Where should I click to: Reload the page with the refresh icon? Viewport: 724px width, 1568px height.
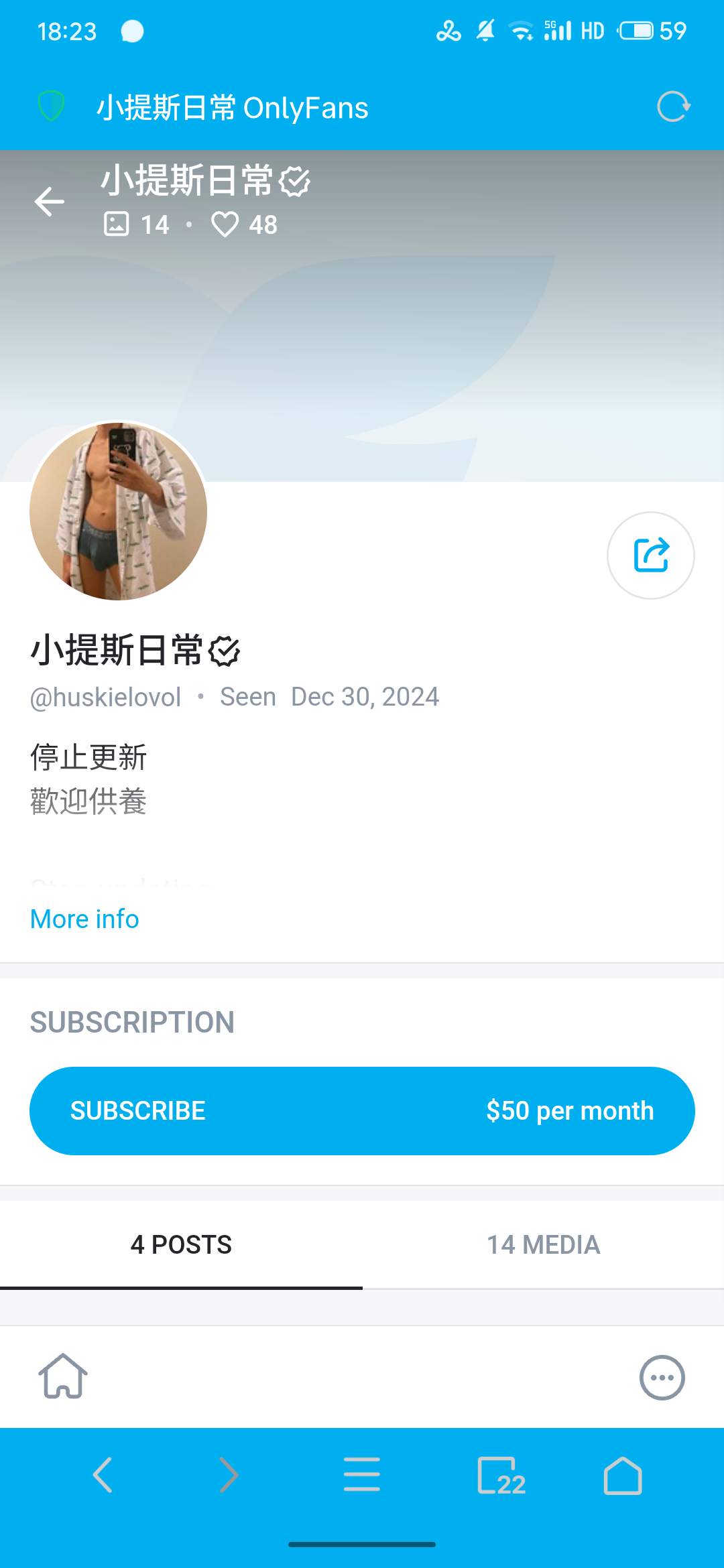[673, 107]
